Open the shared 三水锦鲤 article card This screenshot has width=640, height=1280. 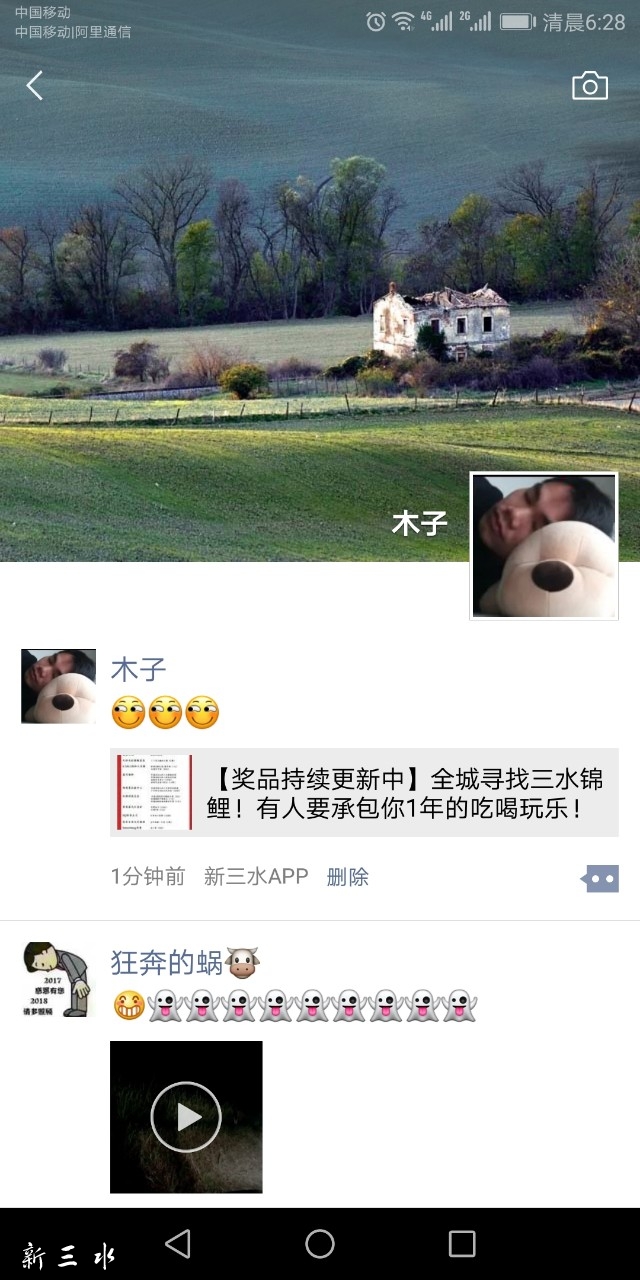click(364, 793)
